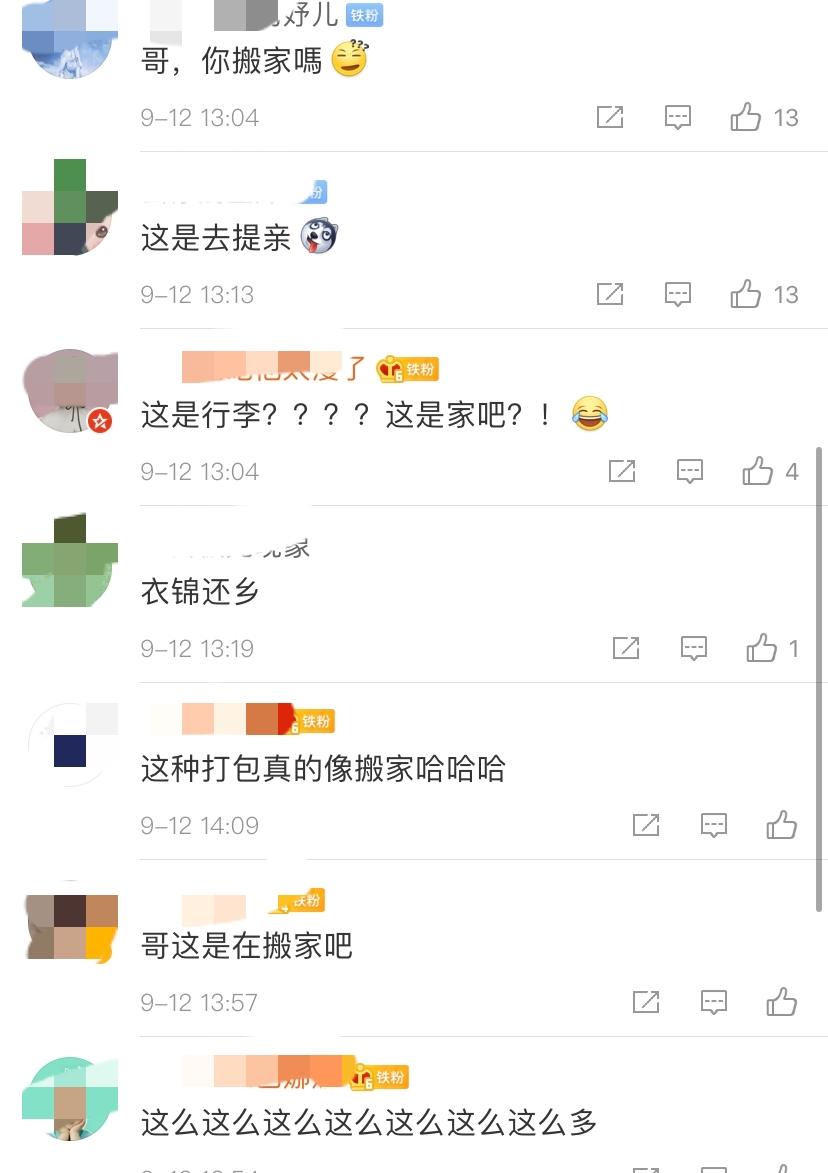The image size is (828, 1173).
Task: Click the share icon on the first comment
Action: click(x=611, y=117)
